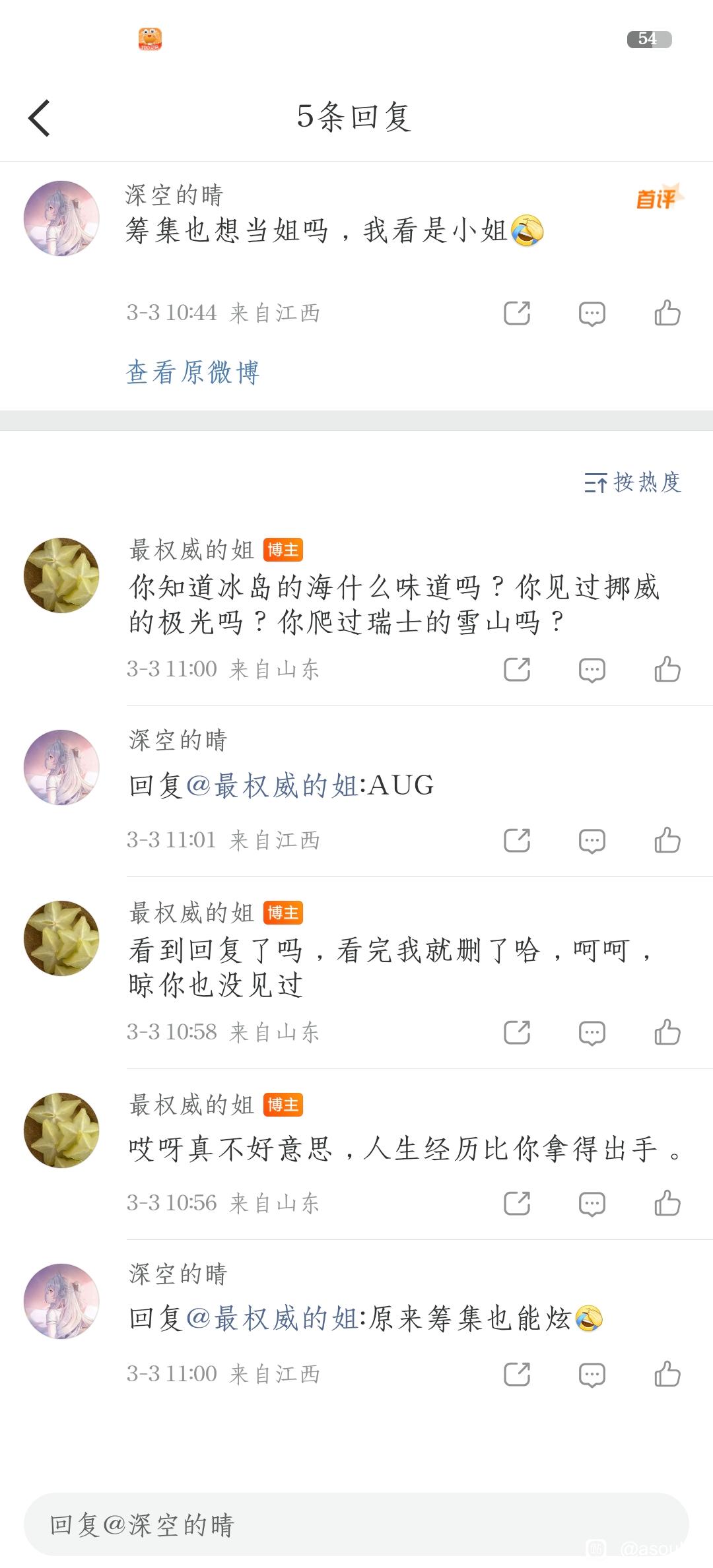
Task: Share the reply containing AUG
Action: coord(517,840)
